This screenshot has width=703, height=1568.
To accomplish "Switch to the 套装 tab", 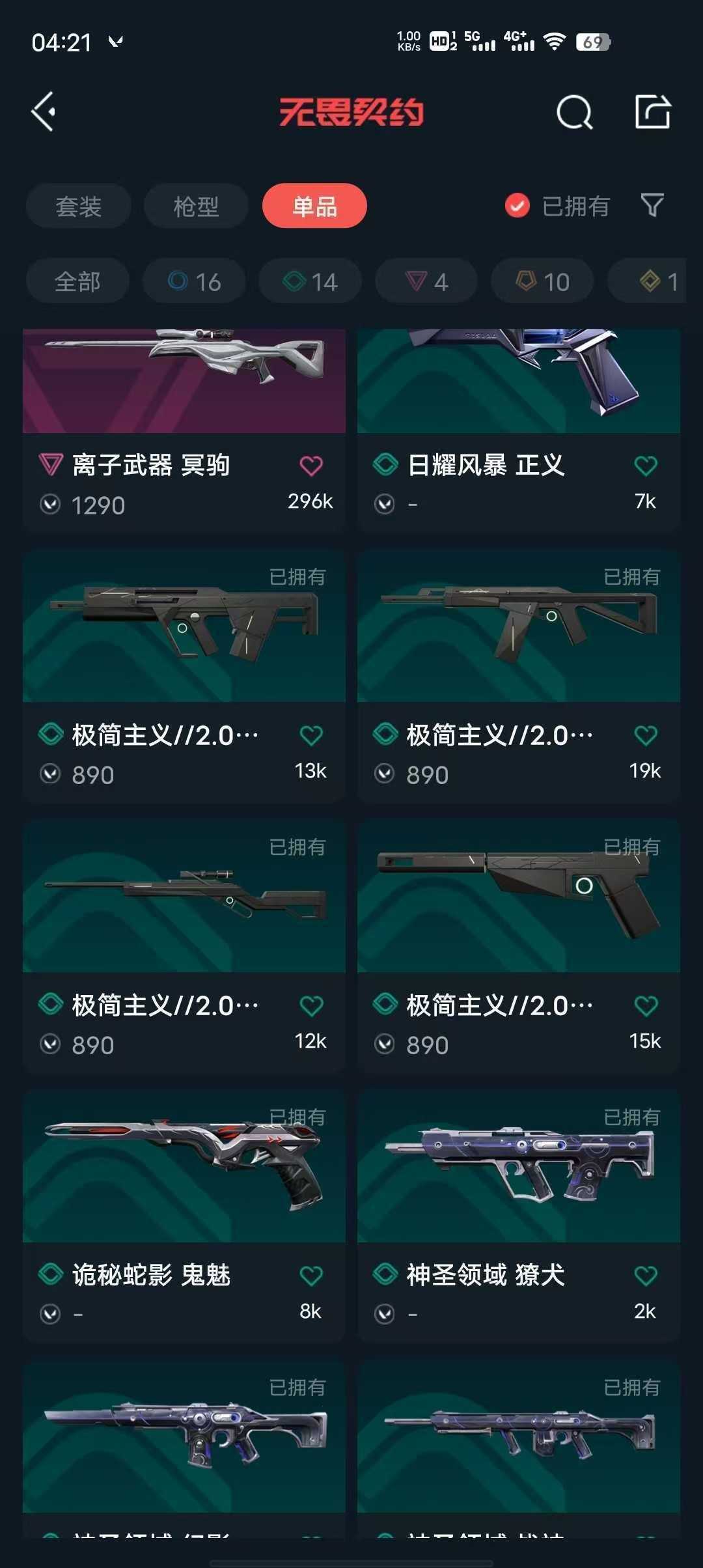I will [x=78, y=206].
